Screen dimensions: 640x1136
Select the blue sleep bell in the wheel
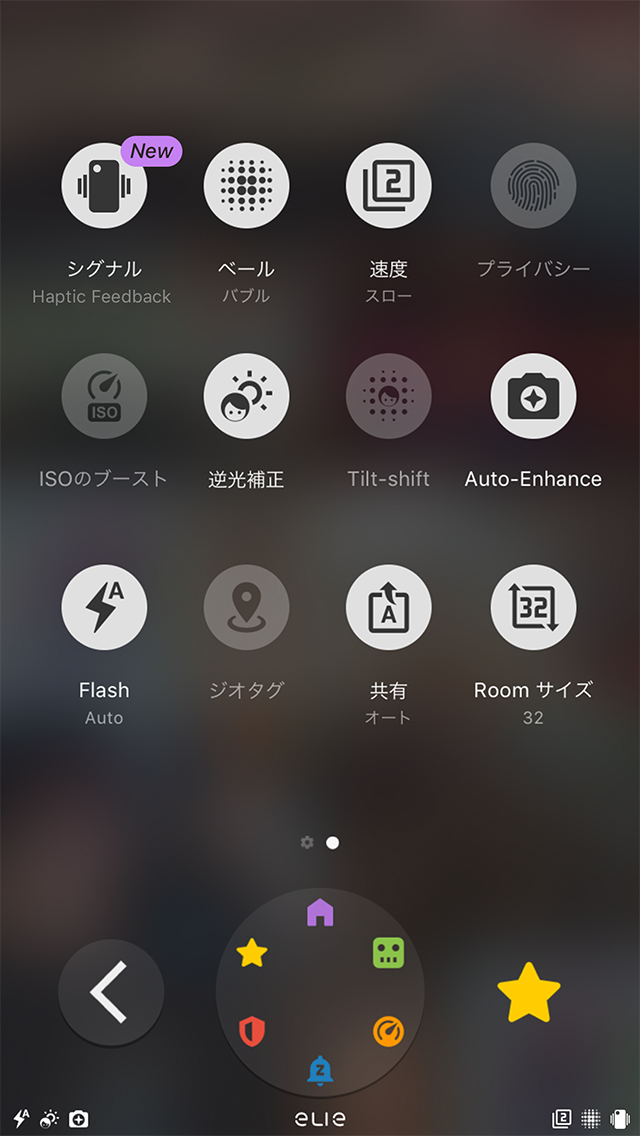(x=320, y=1070)
